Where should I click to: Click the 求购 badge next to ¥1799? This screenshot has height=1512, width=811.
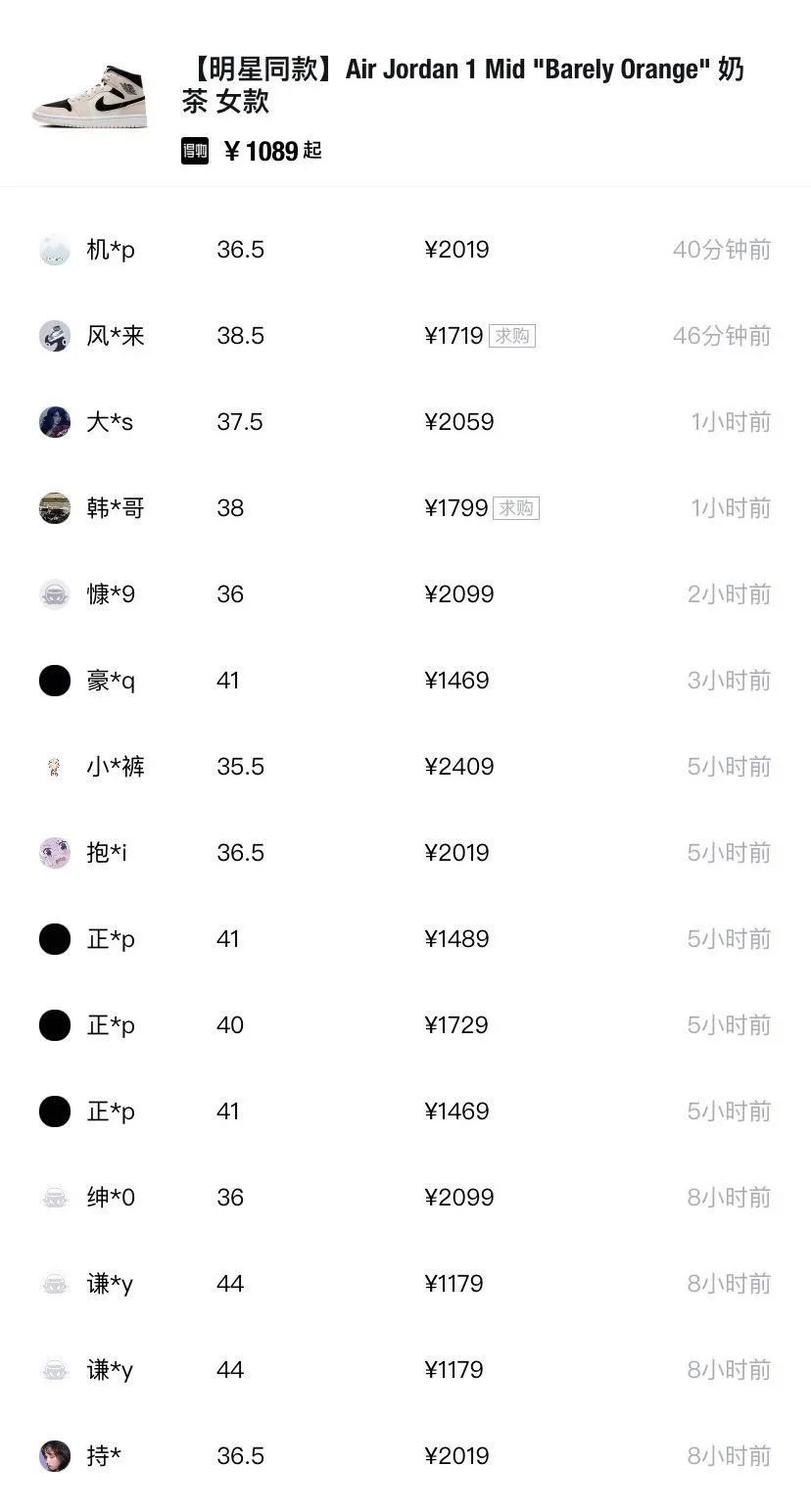coord(516,508)
